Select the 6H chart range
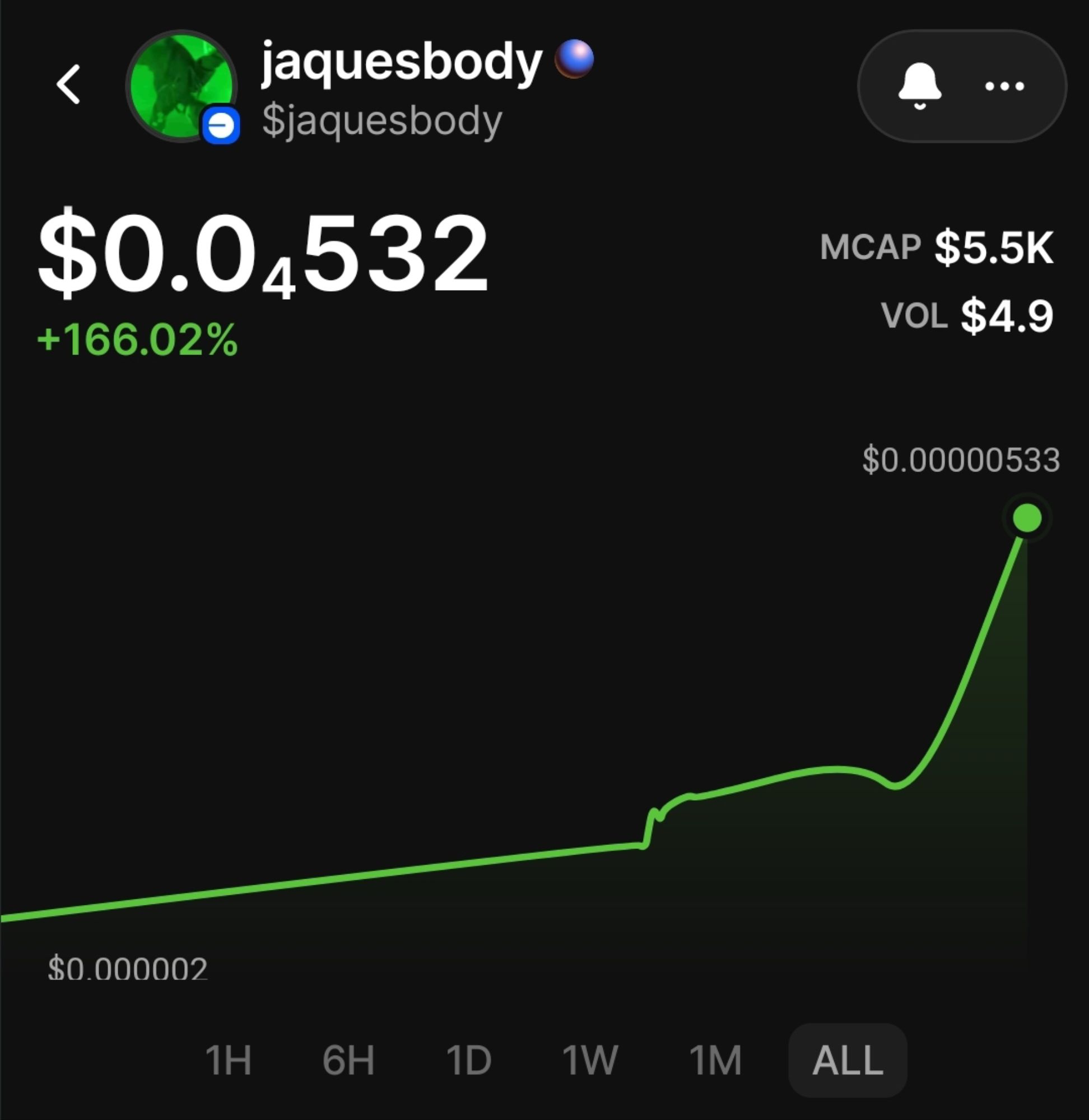This screenshot has width=1089, height=1120. click(x=348, y=1060)
